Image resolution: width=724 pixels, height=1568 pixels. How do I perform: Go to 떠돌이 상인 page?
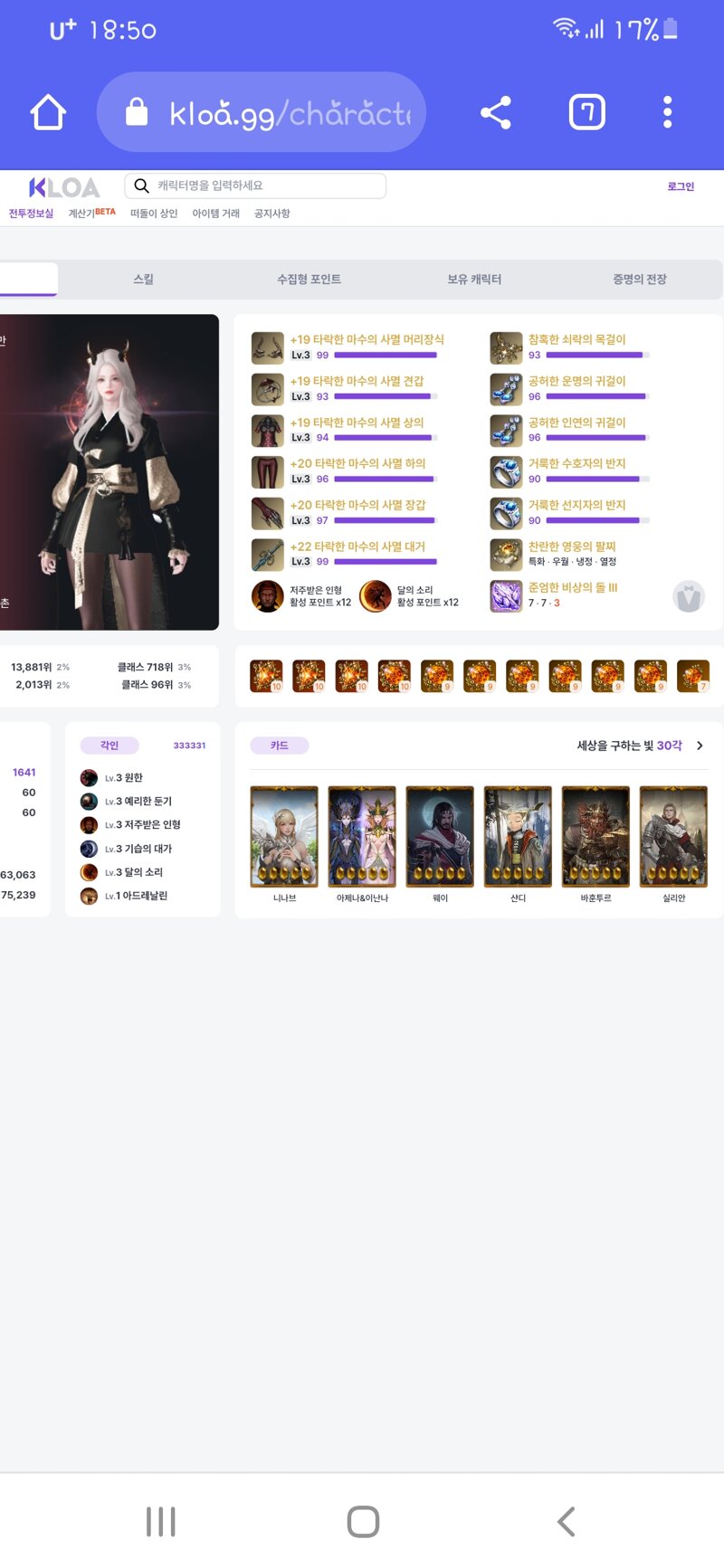pyautogui.click(x=153, y=214)
